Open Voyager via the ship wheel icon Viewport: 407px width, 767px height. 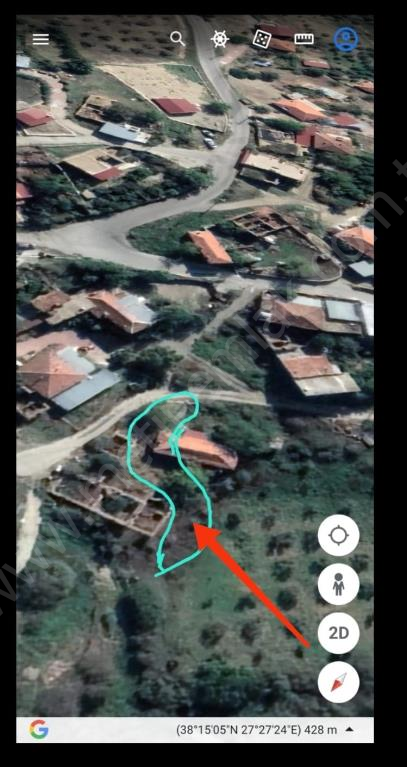point(220,39)
